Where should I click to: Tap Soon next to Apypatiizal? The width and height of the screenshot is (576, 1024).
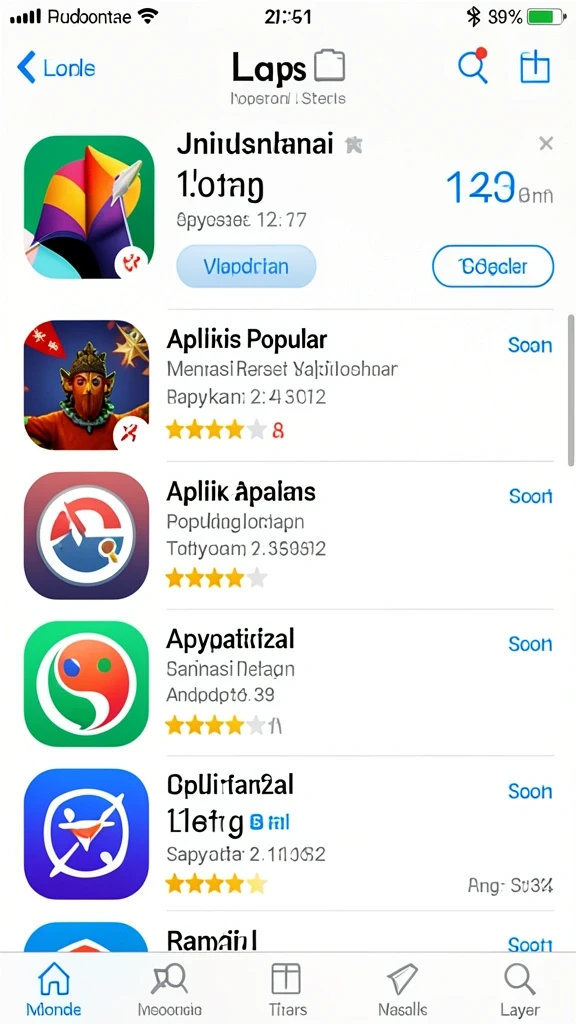click(x=530, y=644)
